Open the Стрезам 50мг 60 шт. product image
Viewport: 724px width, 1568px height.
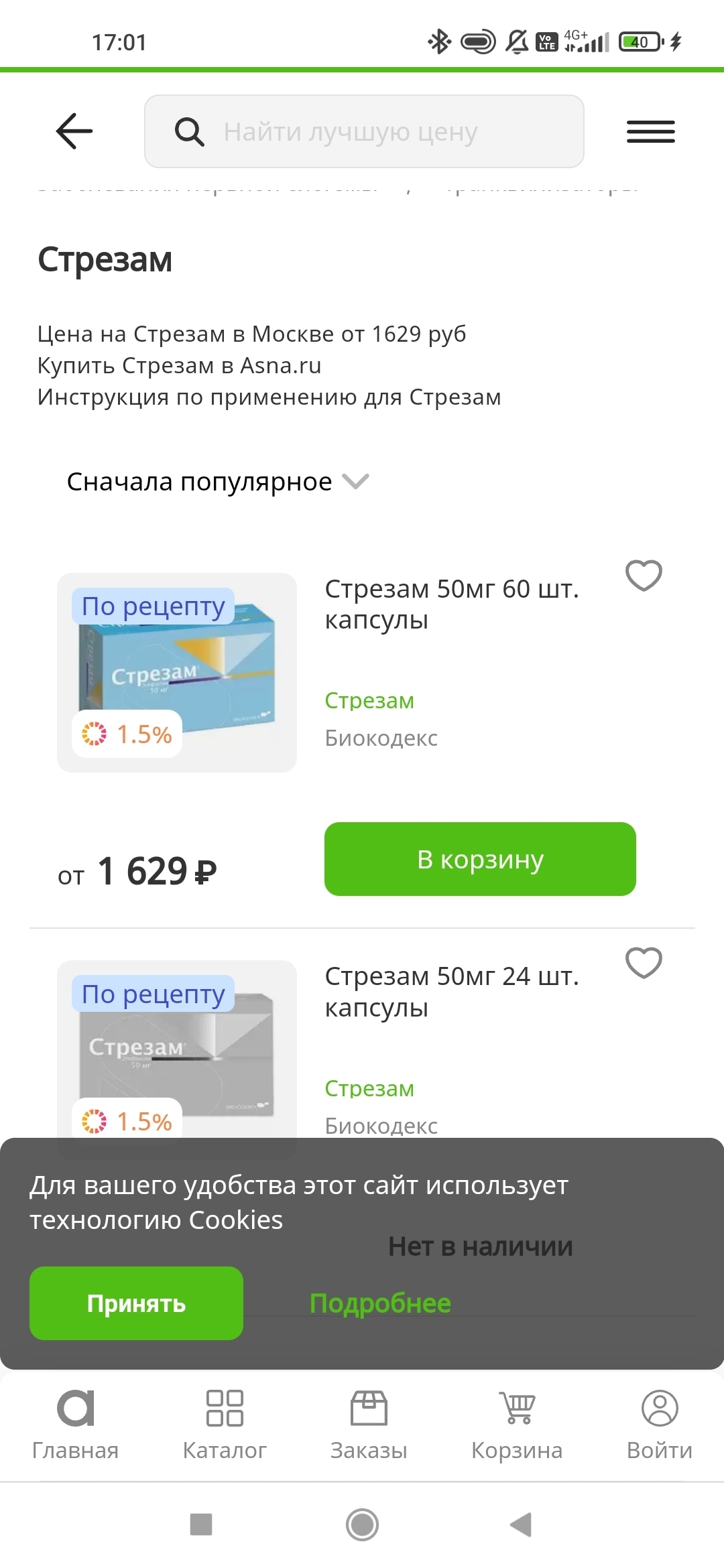tap(177, 672)
